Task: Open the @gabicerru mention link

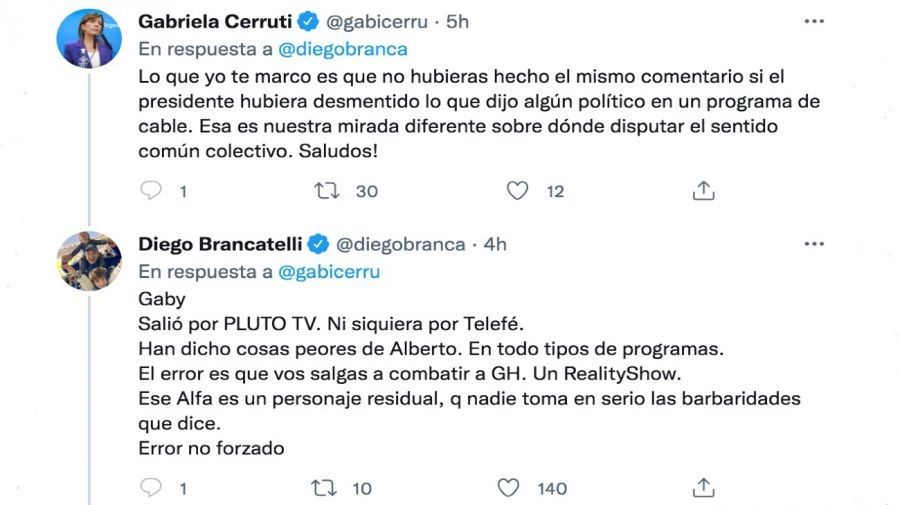Action: 328,271
